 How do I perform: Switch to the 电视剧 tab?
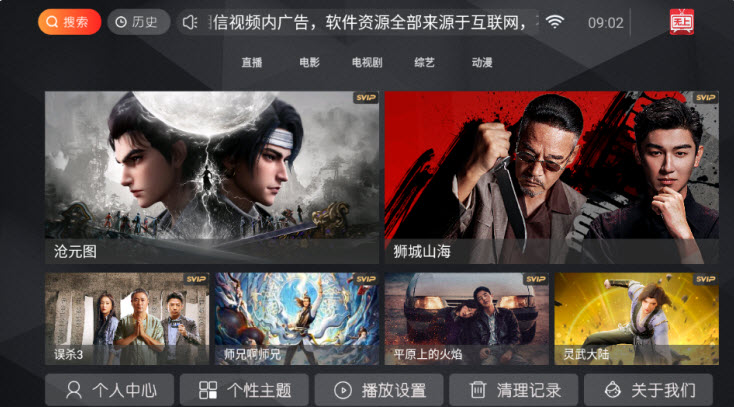tap(367, 62)
